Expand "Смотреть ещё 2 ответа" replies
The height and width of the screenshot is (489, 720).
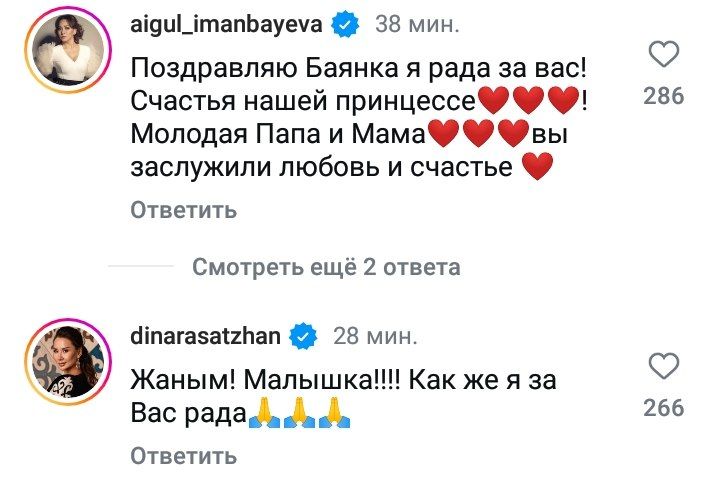[326, 267]
